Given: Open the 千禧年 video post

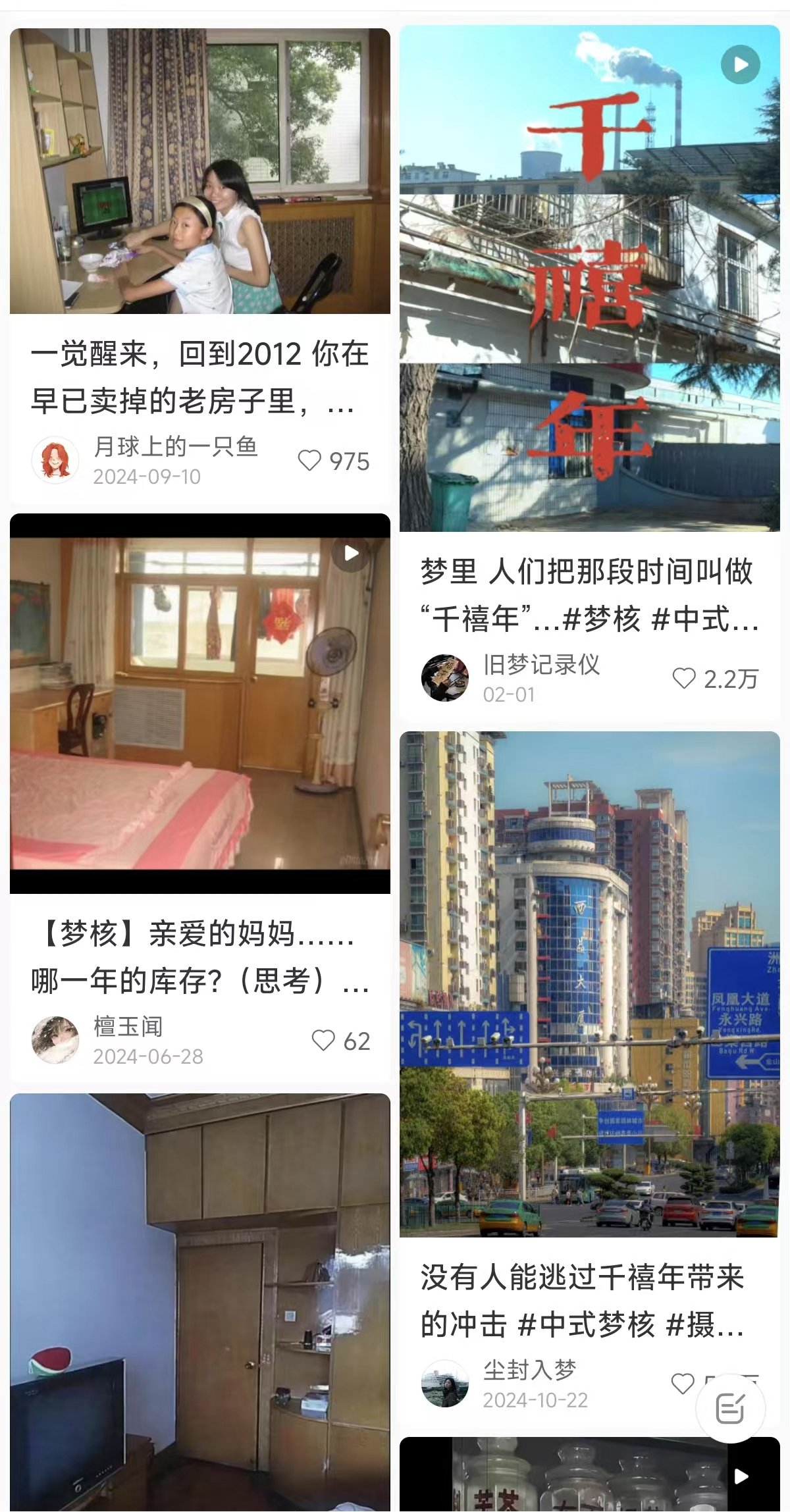Looking at the screenshot, I should [589, 278].
